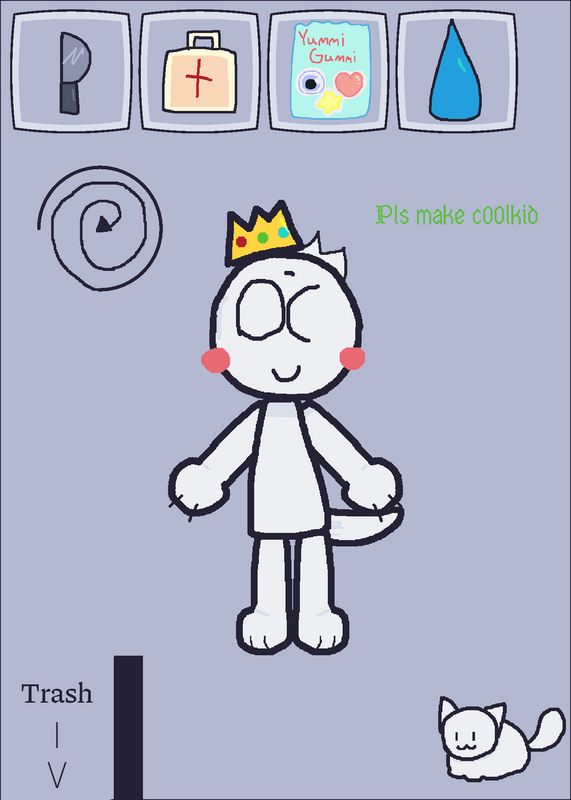Choose the Yummi Gummi candy pack
571x800 pixels.
tap(328, 71)
